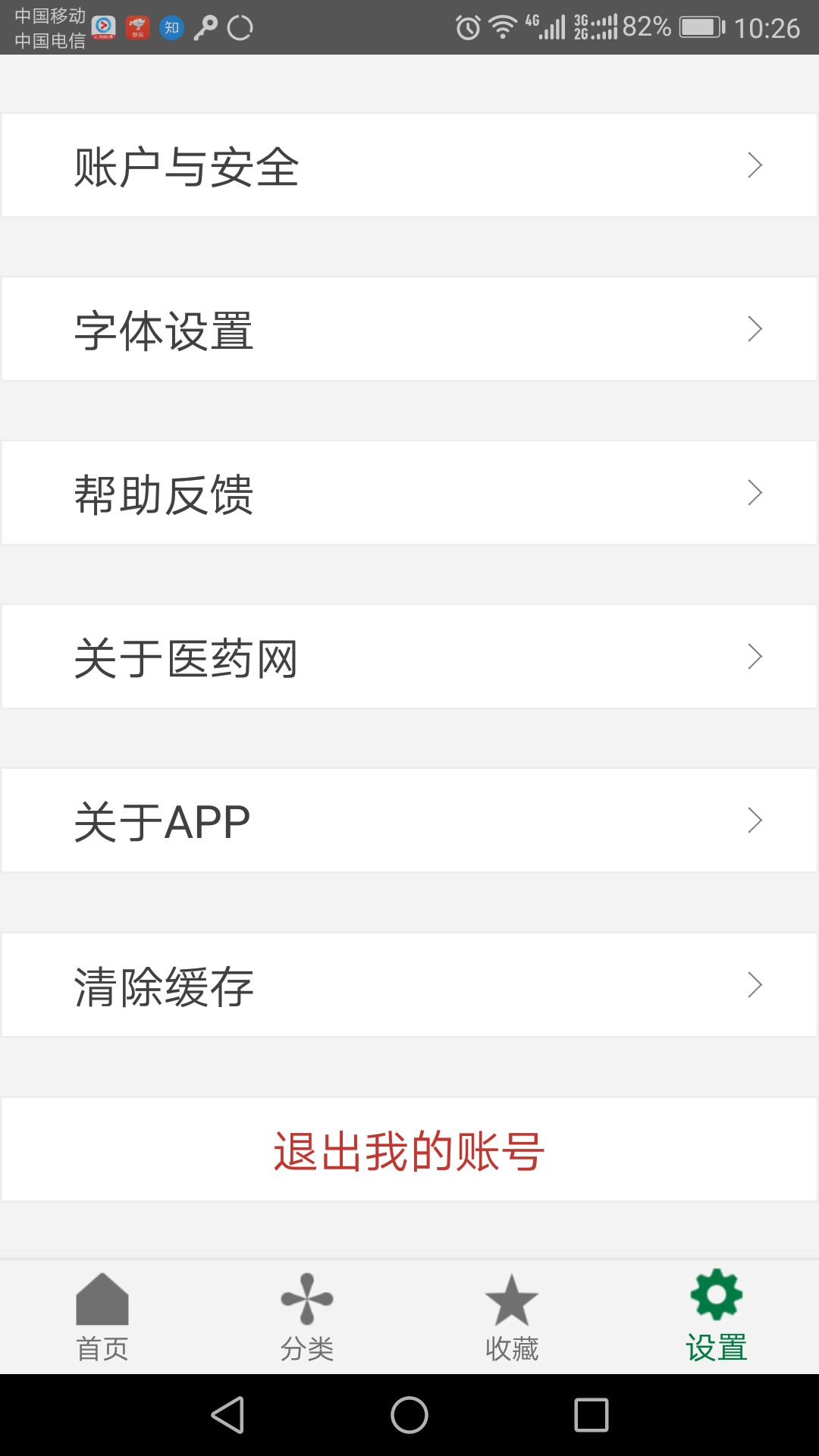Open 字体设置 via the right arrow

pos(753,328)
